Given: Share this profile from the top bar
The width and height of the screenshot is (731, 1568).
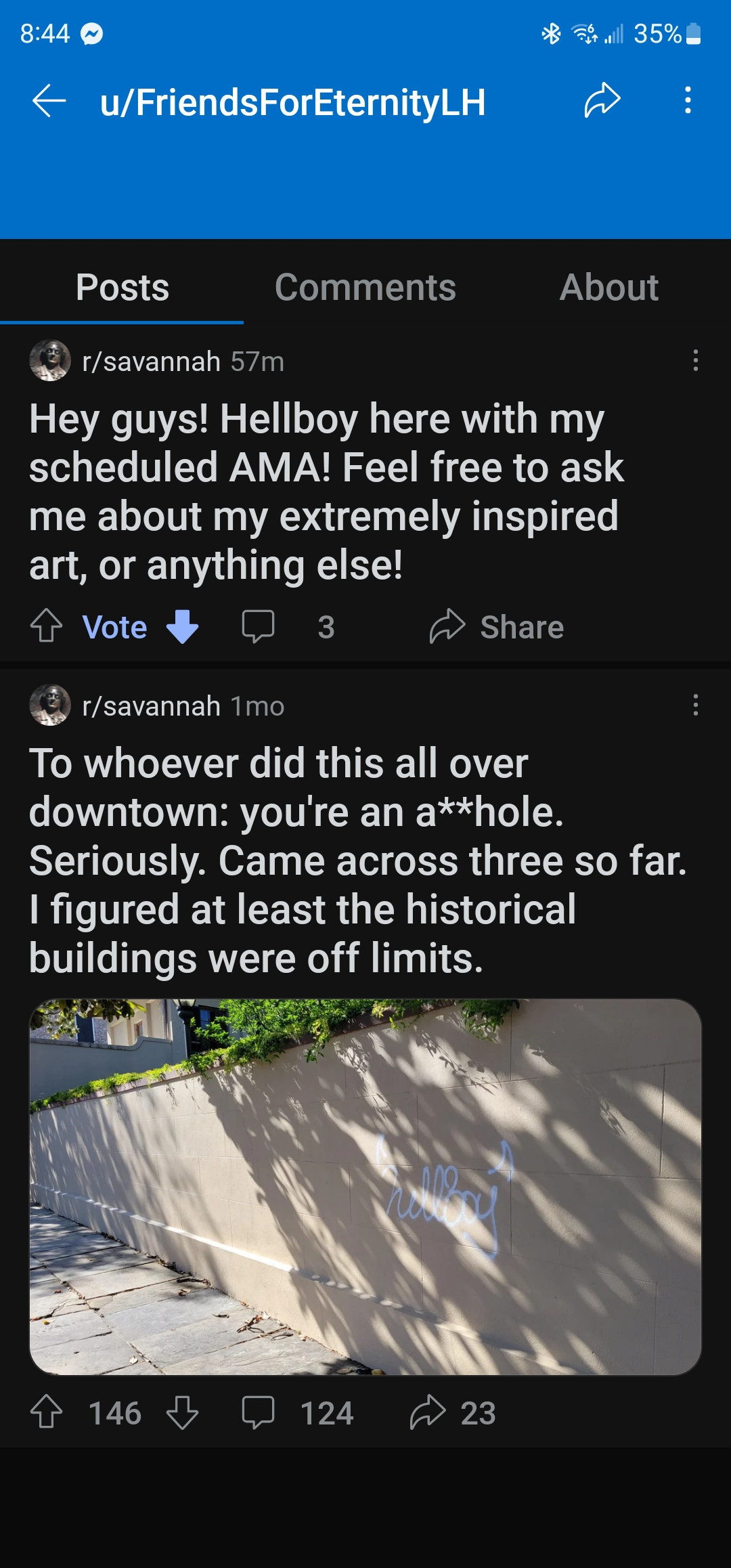Looking at the screenshot, I should pos(602,101).
